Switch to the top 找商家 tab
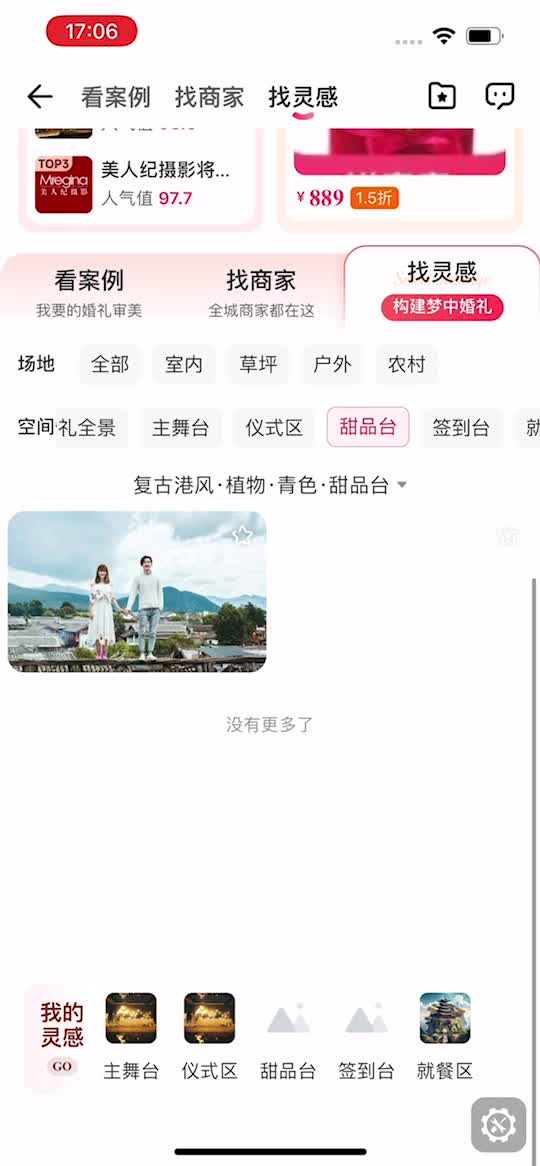This screenshot has width=540, height=1166. [209, 97]
